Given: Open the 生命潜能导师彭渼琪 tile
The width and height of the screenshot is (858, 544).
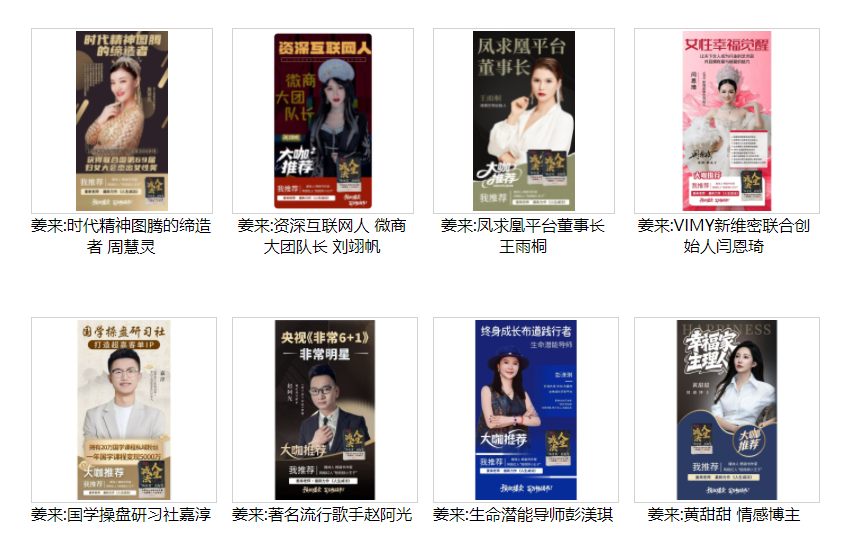Looking at the screenshot, I should (524, 410).
